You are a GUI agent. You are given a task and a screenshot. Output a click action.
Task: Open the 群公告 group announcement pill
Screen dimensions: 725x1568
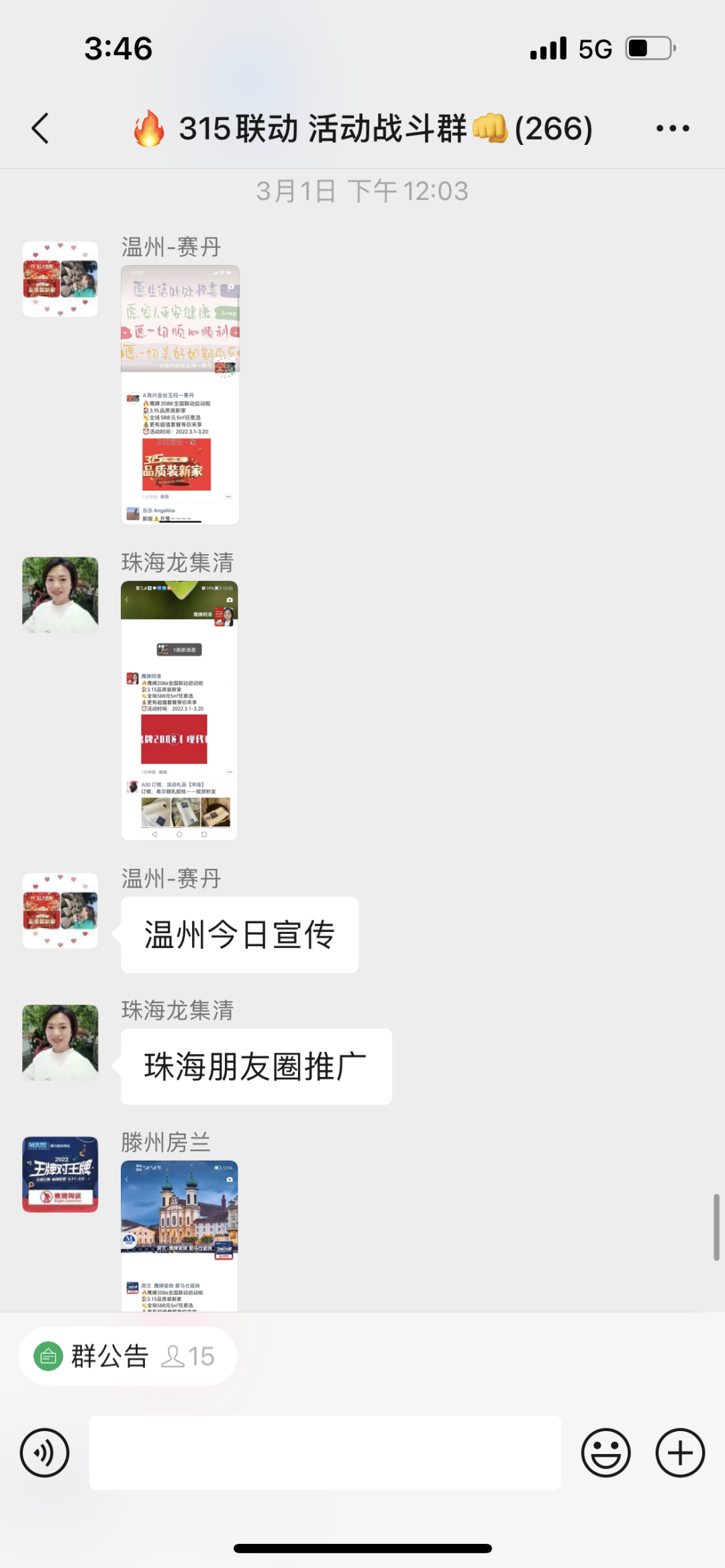128,1356
